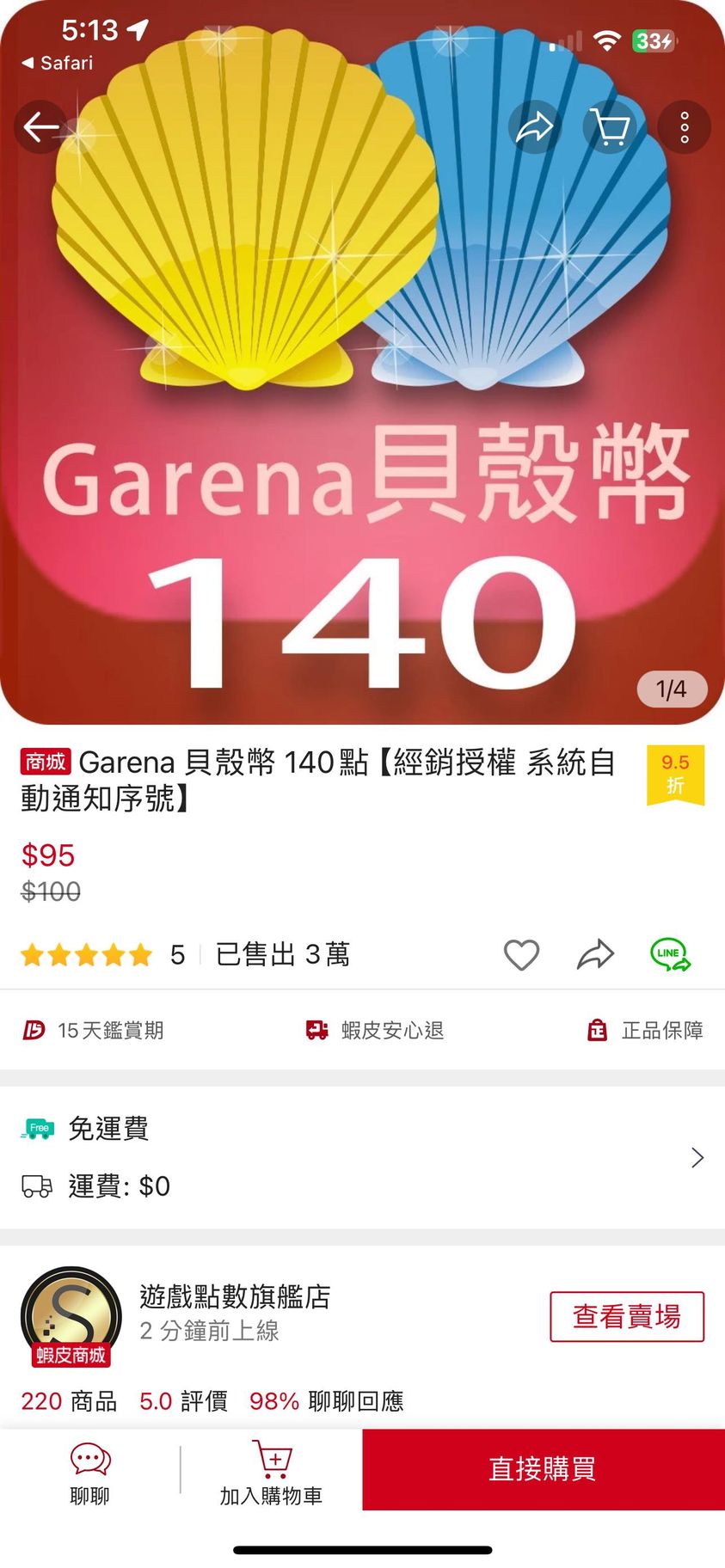725x1568 pixels.
Task: Open 15天鑑賞期 guarantee info
Action: (94, 1030)
